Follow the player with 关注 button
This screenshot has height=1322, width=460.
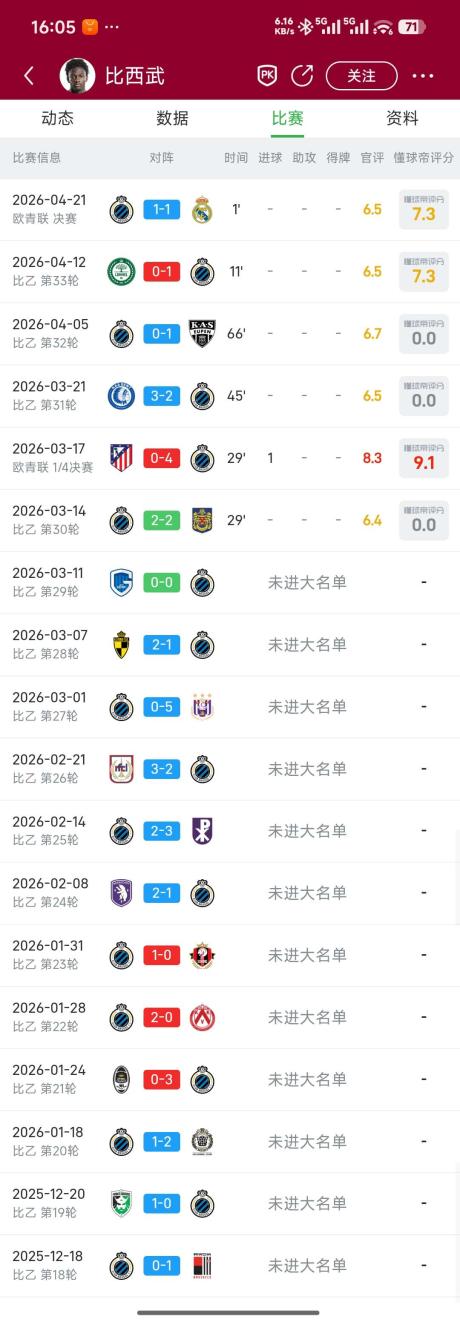click(x=361, y=75)
